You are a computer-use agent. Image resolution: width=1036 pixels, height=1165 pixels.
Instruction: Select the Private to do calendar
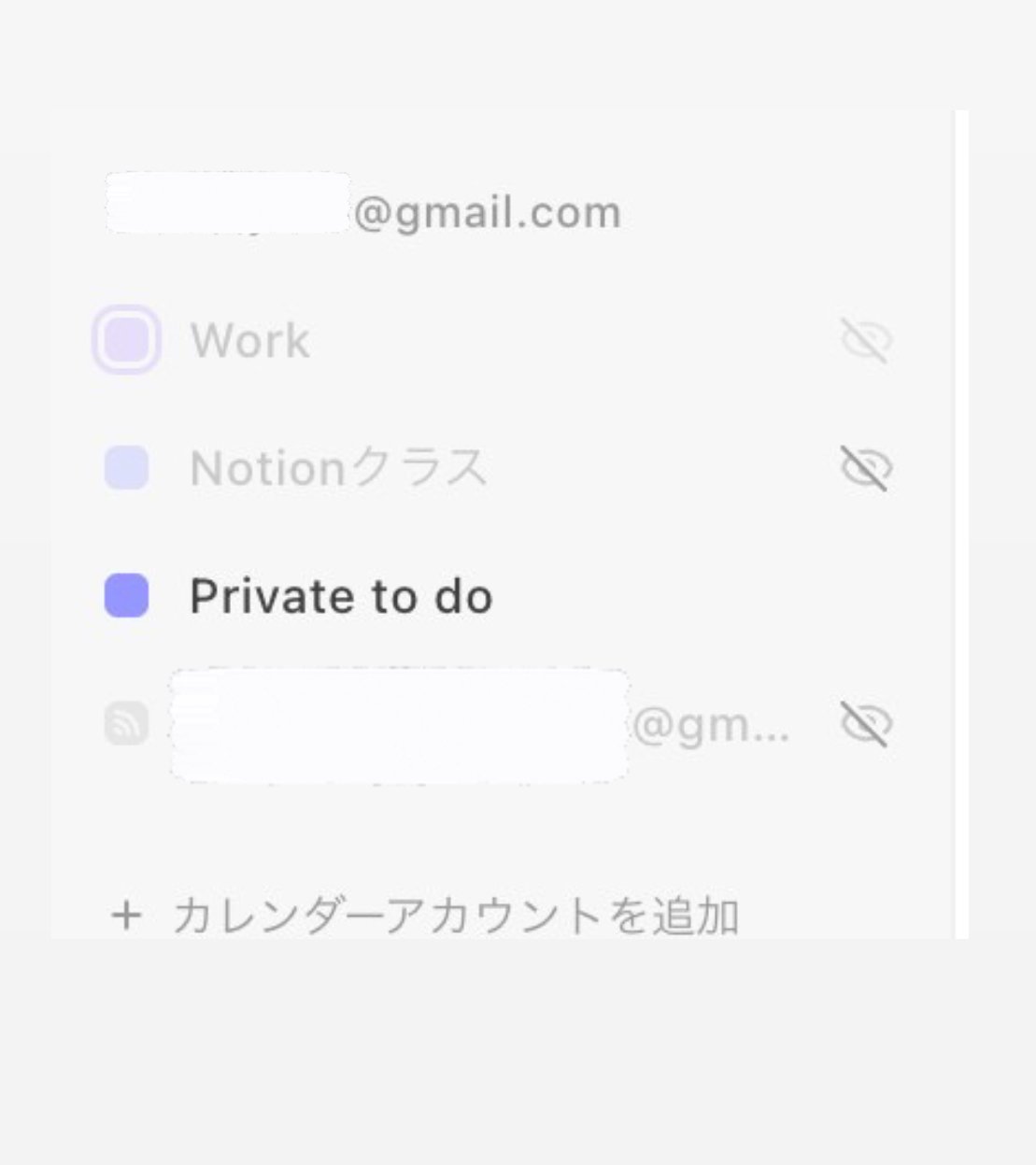pos(340,596)
